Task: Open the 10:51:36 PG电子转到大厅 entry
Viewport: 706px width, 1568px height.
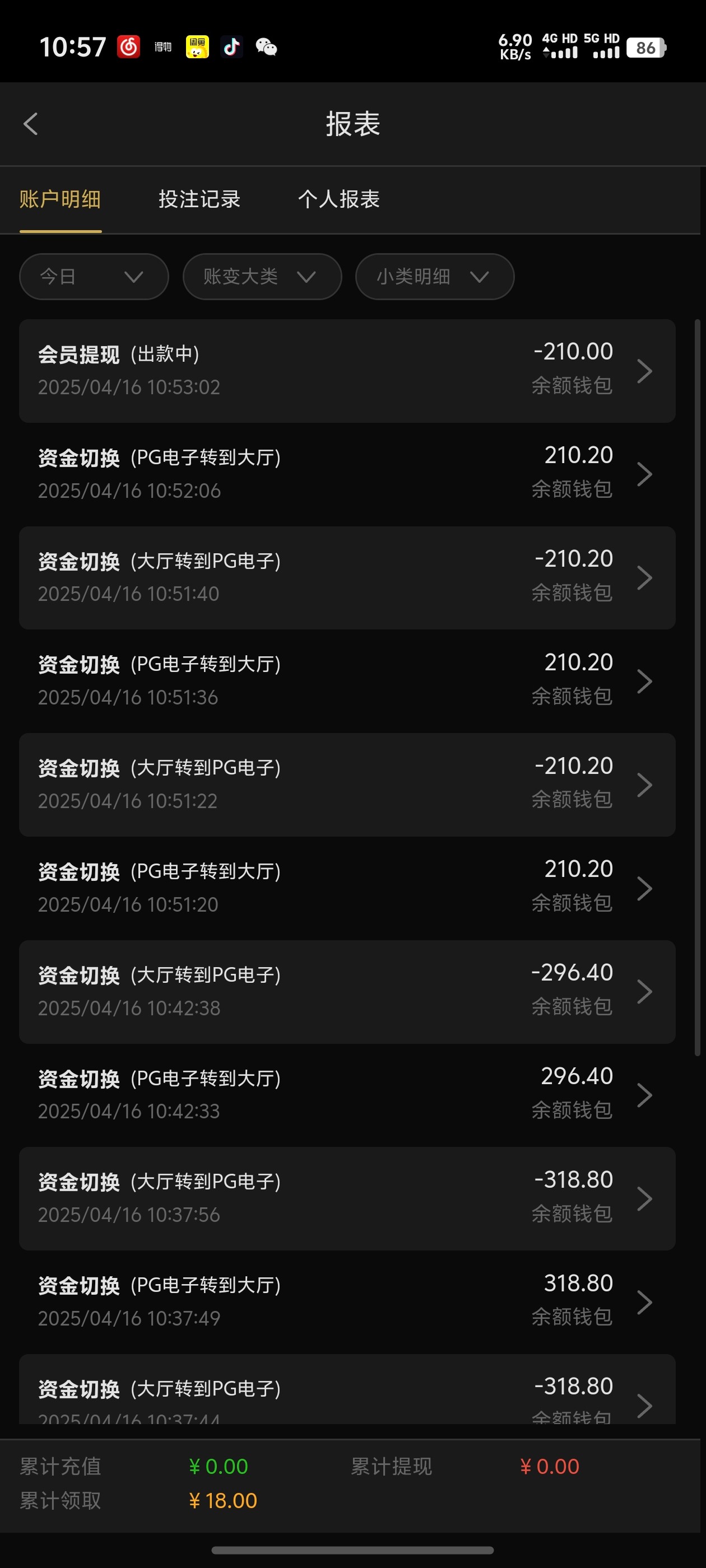Action: 347,681
